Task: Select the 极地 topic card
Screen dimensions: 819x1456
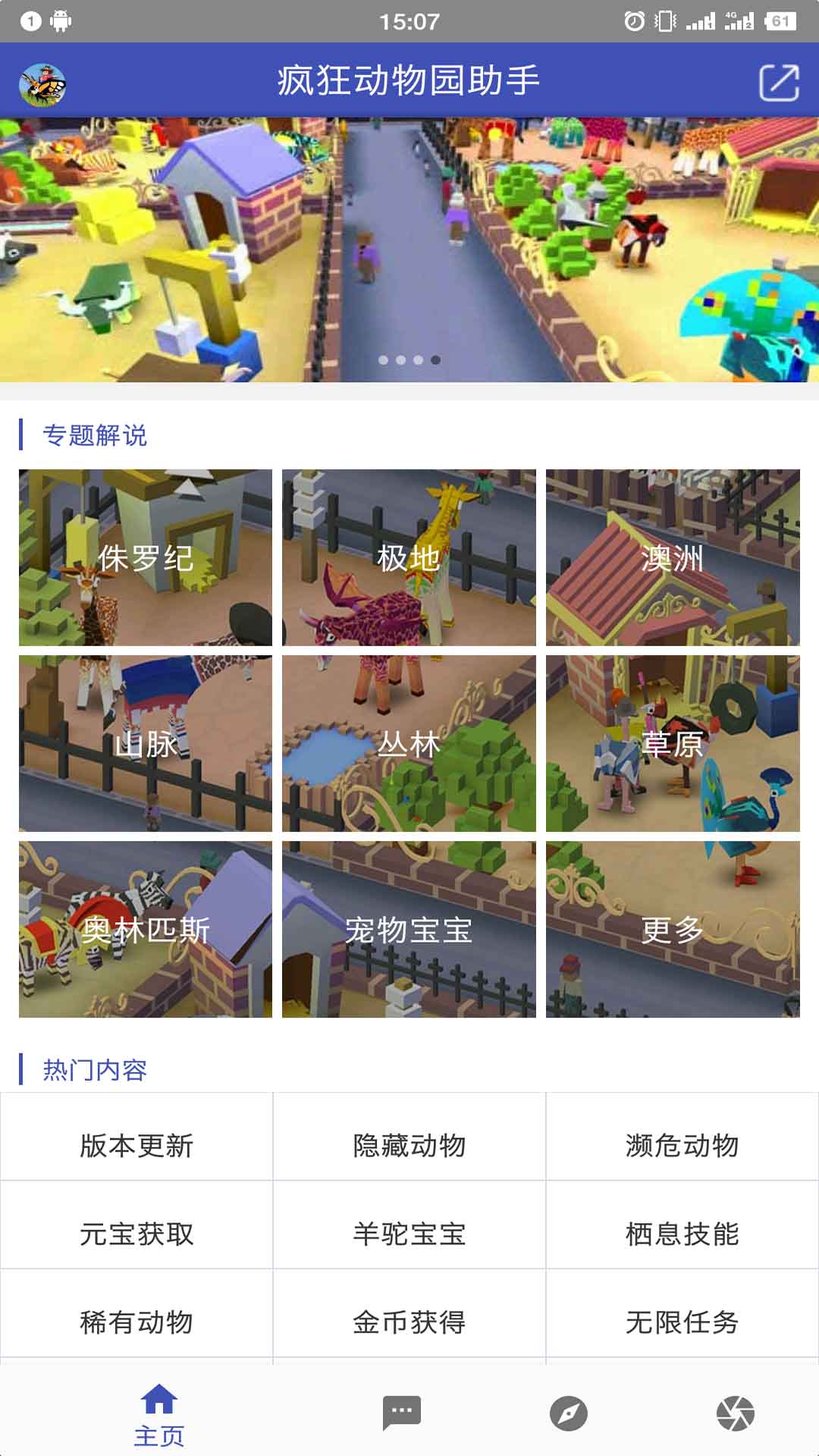Action: tap(409, 557)
